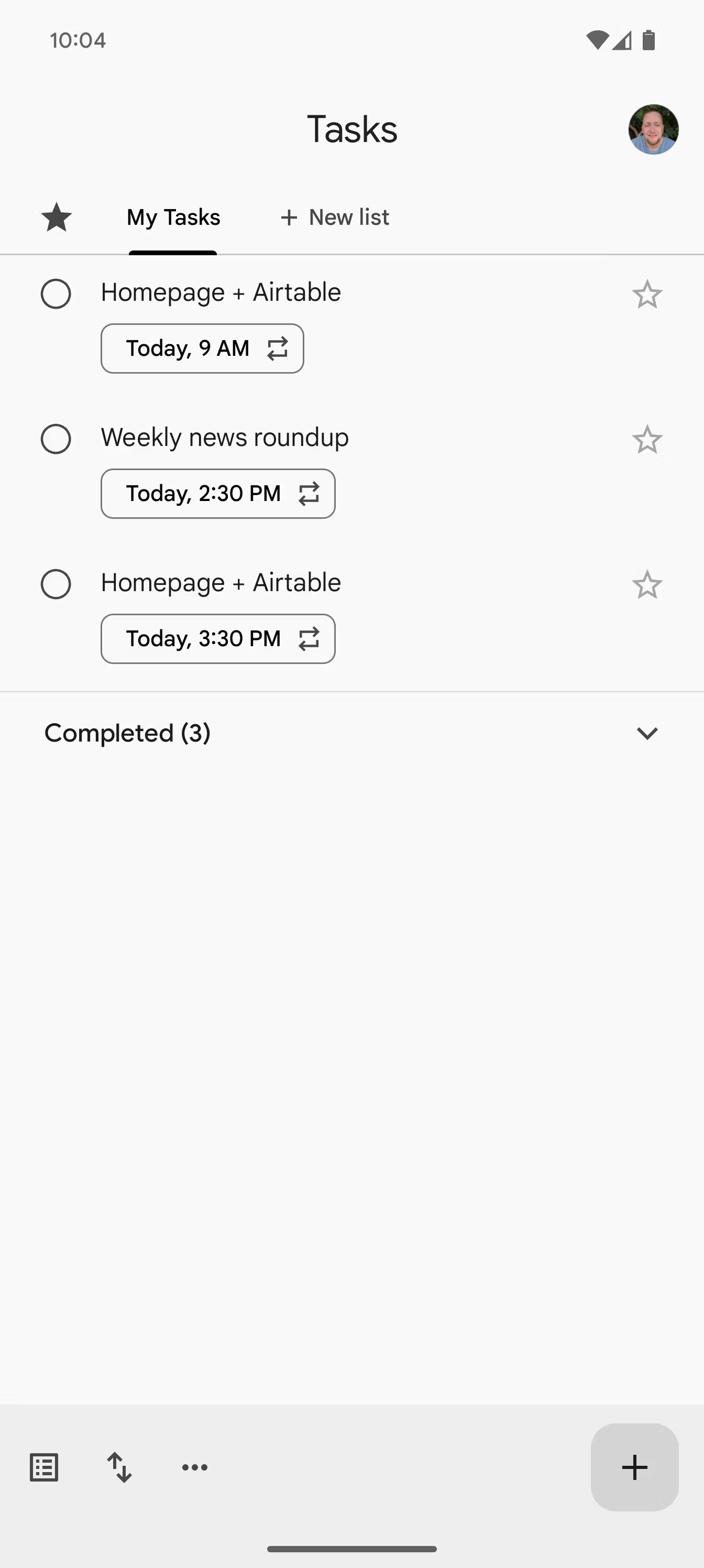The image size is (704, 1568).
Task: Tap the Today, 2:30 PM chip
Action: tap(218, 494)
